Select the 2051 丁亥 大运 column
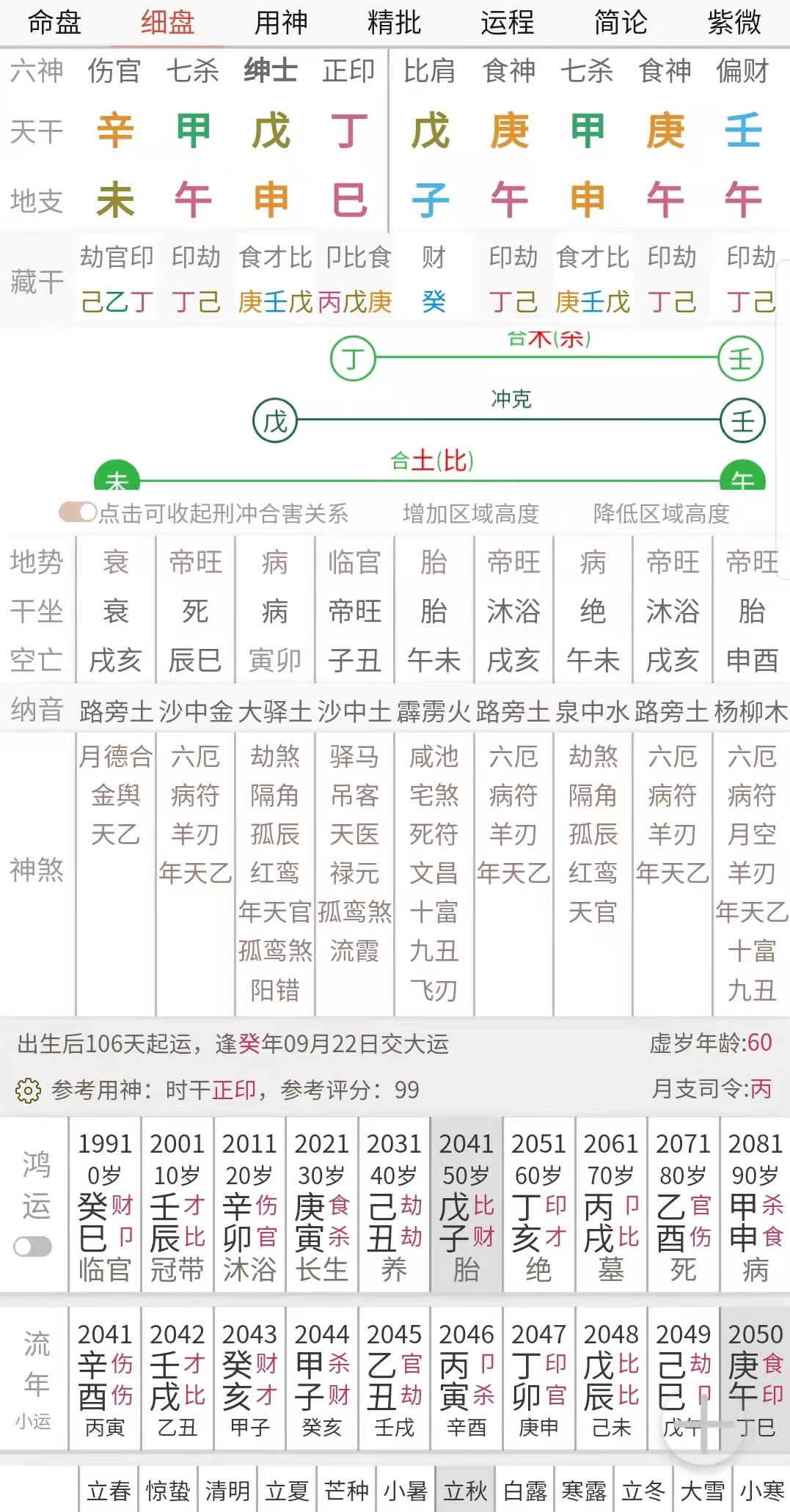The height and width of the screenshot is (1512, 790). 538,1205
